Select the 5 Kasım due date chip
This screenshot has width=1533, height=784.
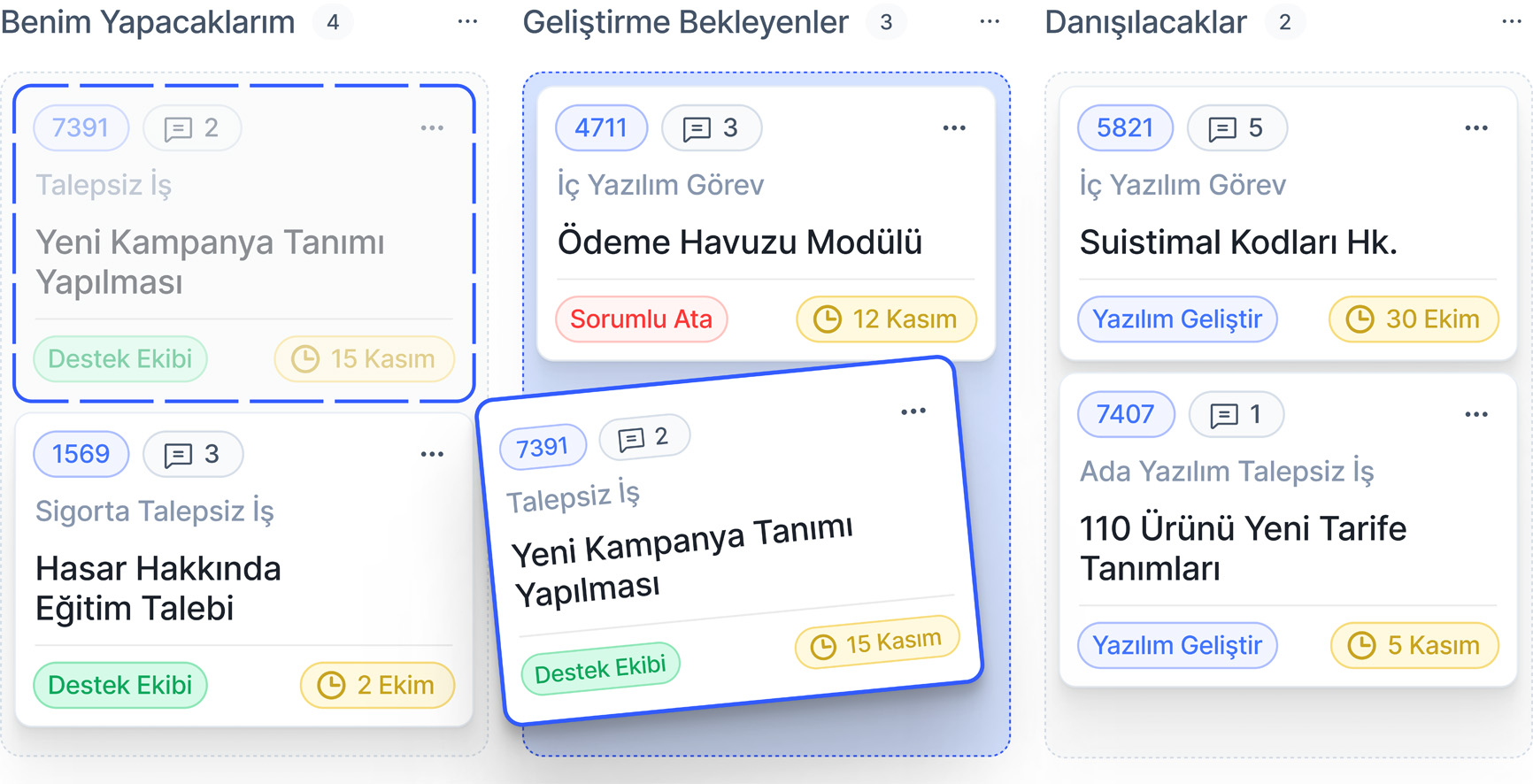pos(1414,646)
